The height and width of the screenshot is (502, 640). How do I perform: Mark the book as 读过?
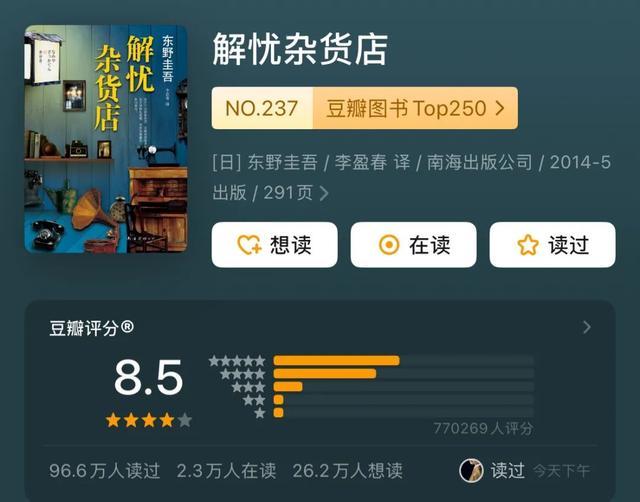pyautogui.click(x=552, y=245)
